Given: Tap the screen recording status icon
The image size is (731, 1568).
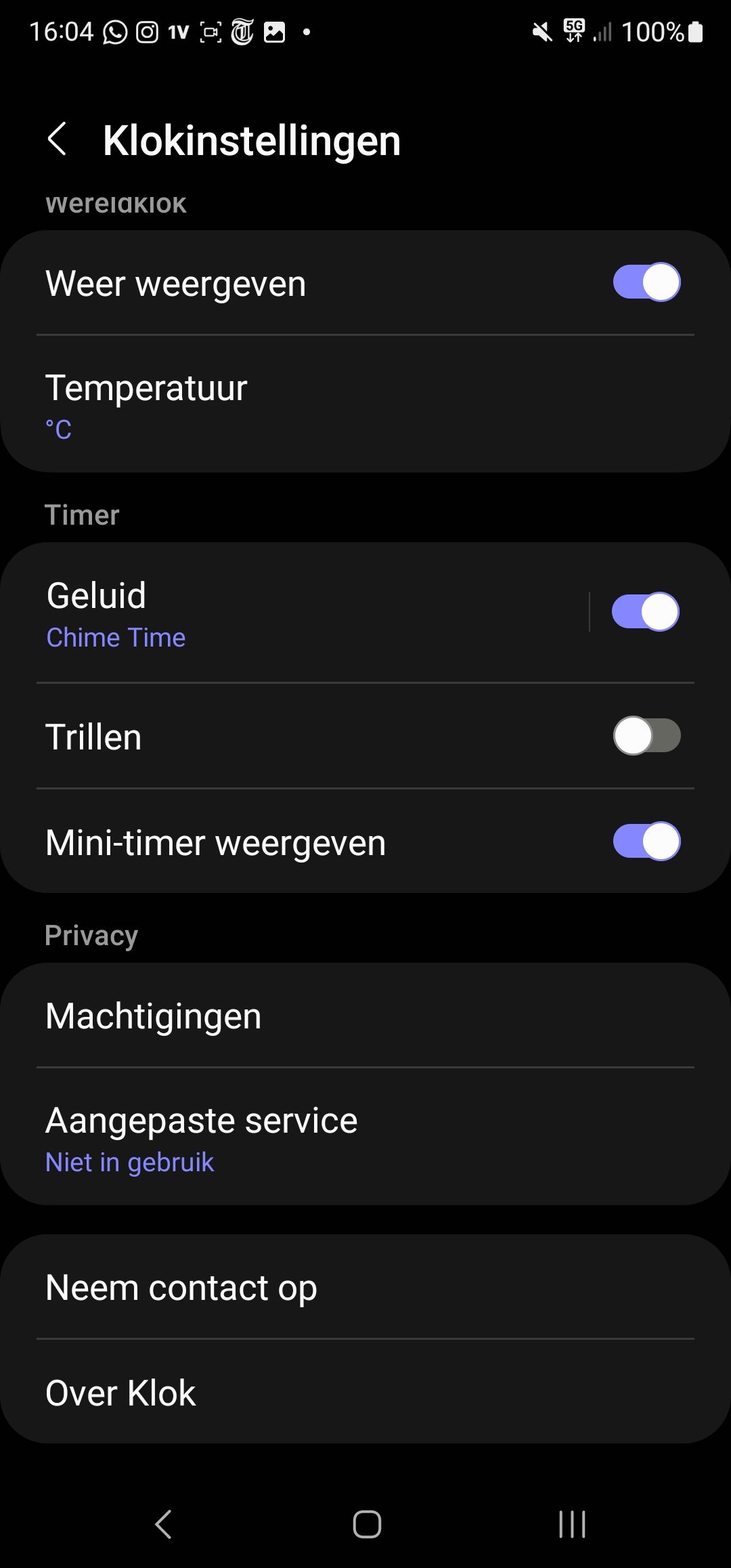Looking at the screenshot, I should tap(210, 30).
